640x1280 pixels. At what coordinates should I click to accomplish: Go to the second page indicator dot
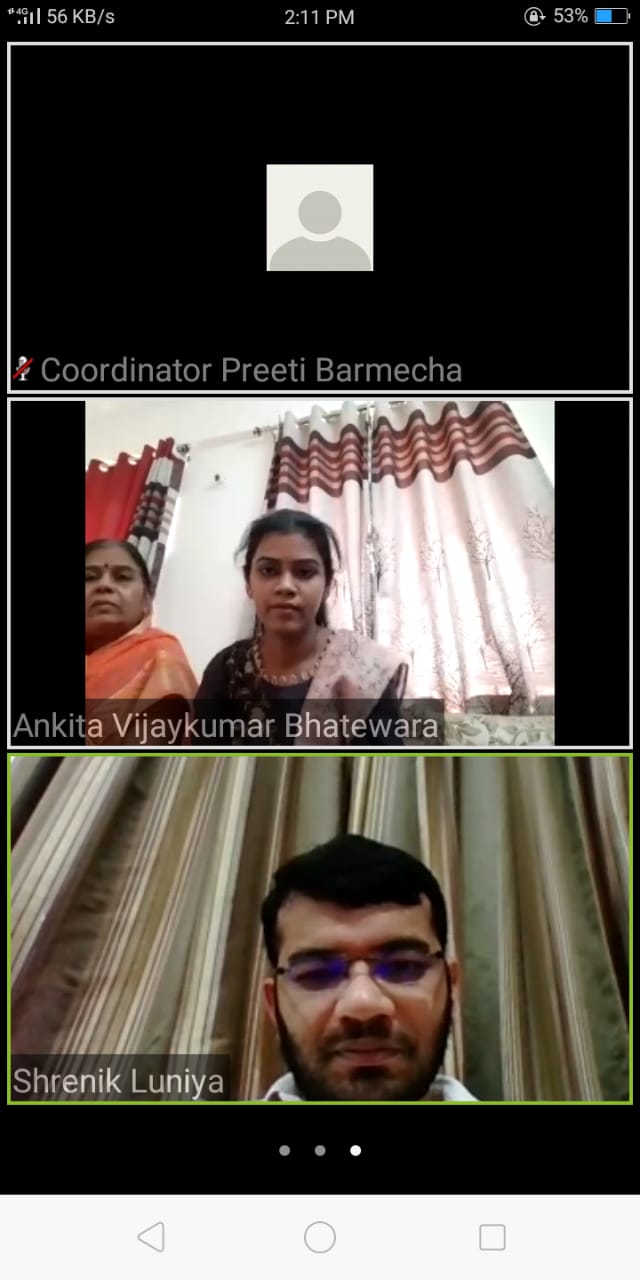click(x=320, y=1151)
